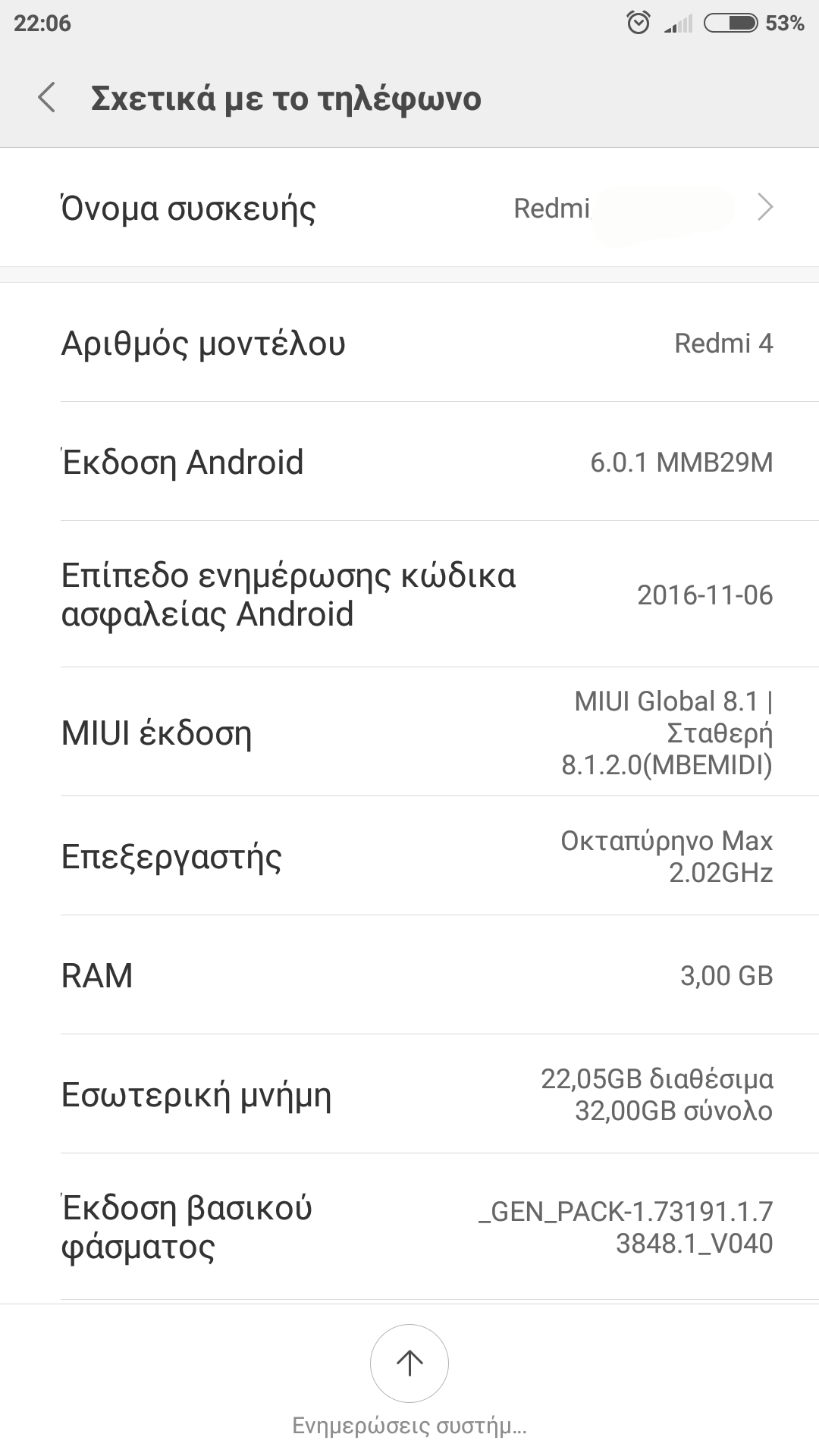Open the Όνομα συσκευής row
Viewport: 819px width, 1456px height.
click(409, 208)
